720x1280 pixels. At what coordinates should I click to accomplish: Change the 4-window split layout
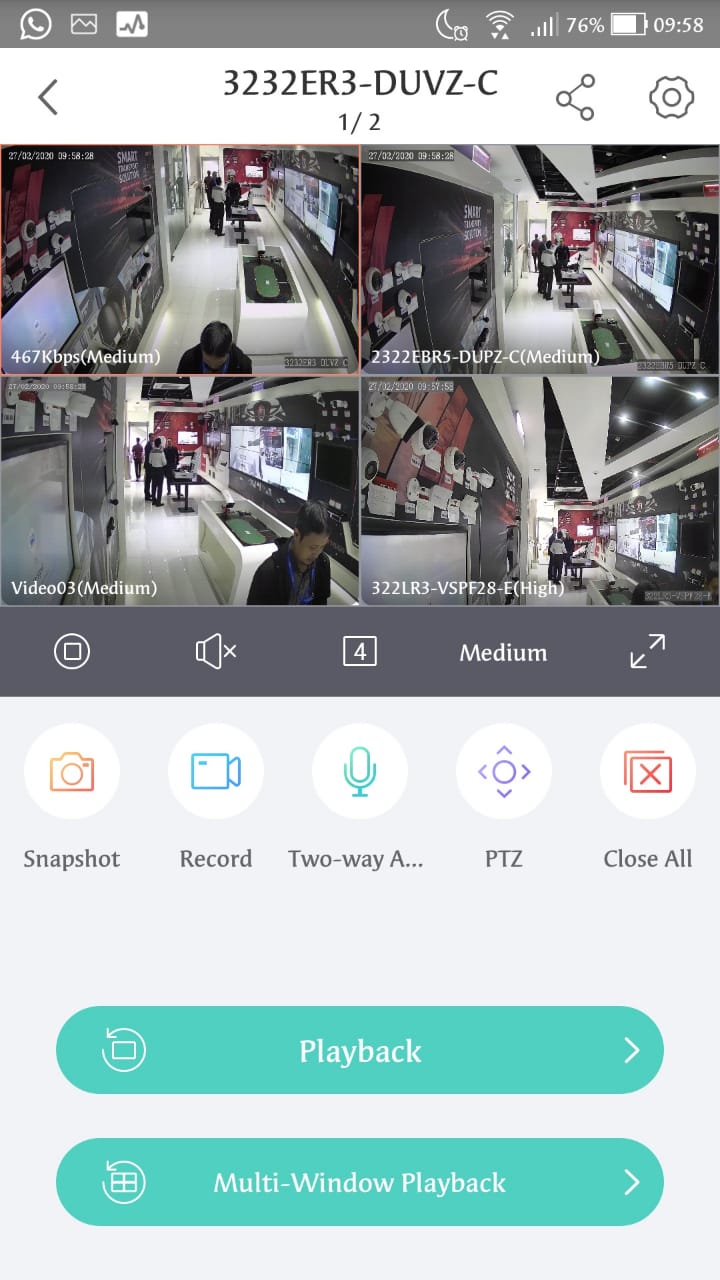pos(360,652)
